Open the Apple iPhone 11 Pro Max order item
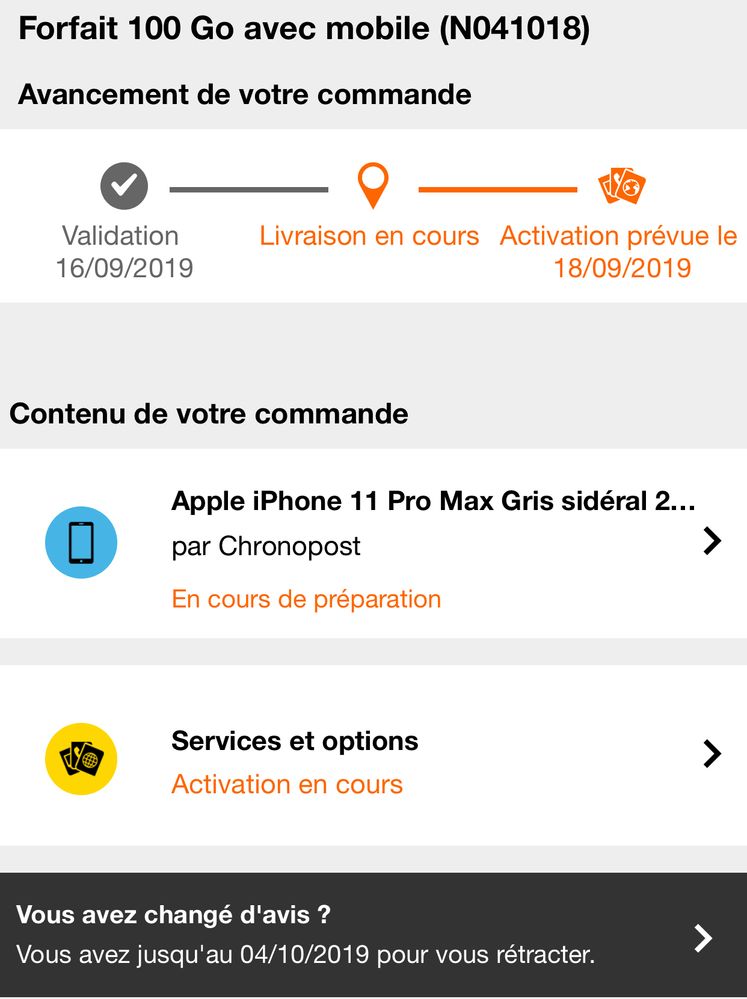Image resolution: width=747 pixels, height=999 pixels. (433, 543)
